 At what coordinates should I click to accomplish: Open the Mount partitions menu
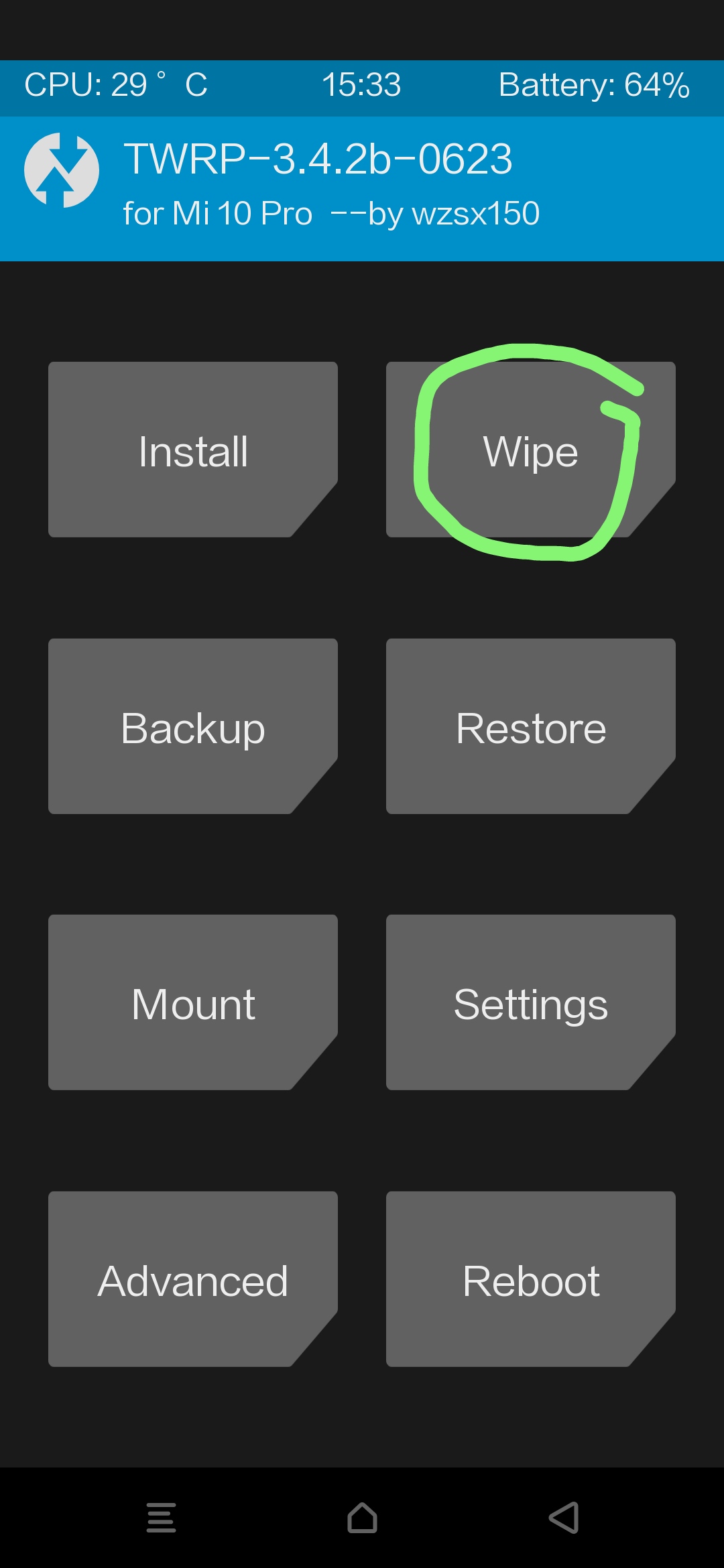[x=193, y=1002]
